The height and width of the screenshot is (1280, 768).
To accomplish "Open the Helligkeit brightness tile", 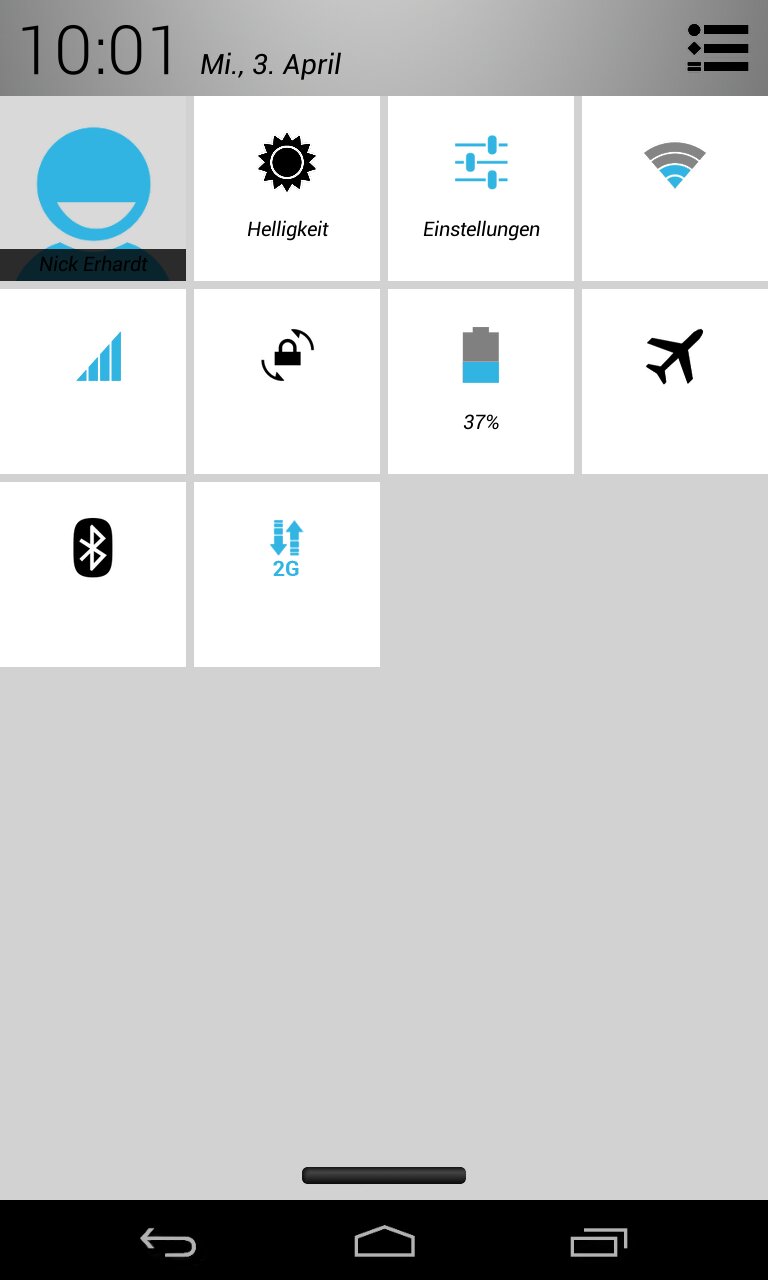I will pos(287,188).
